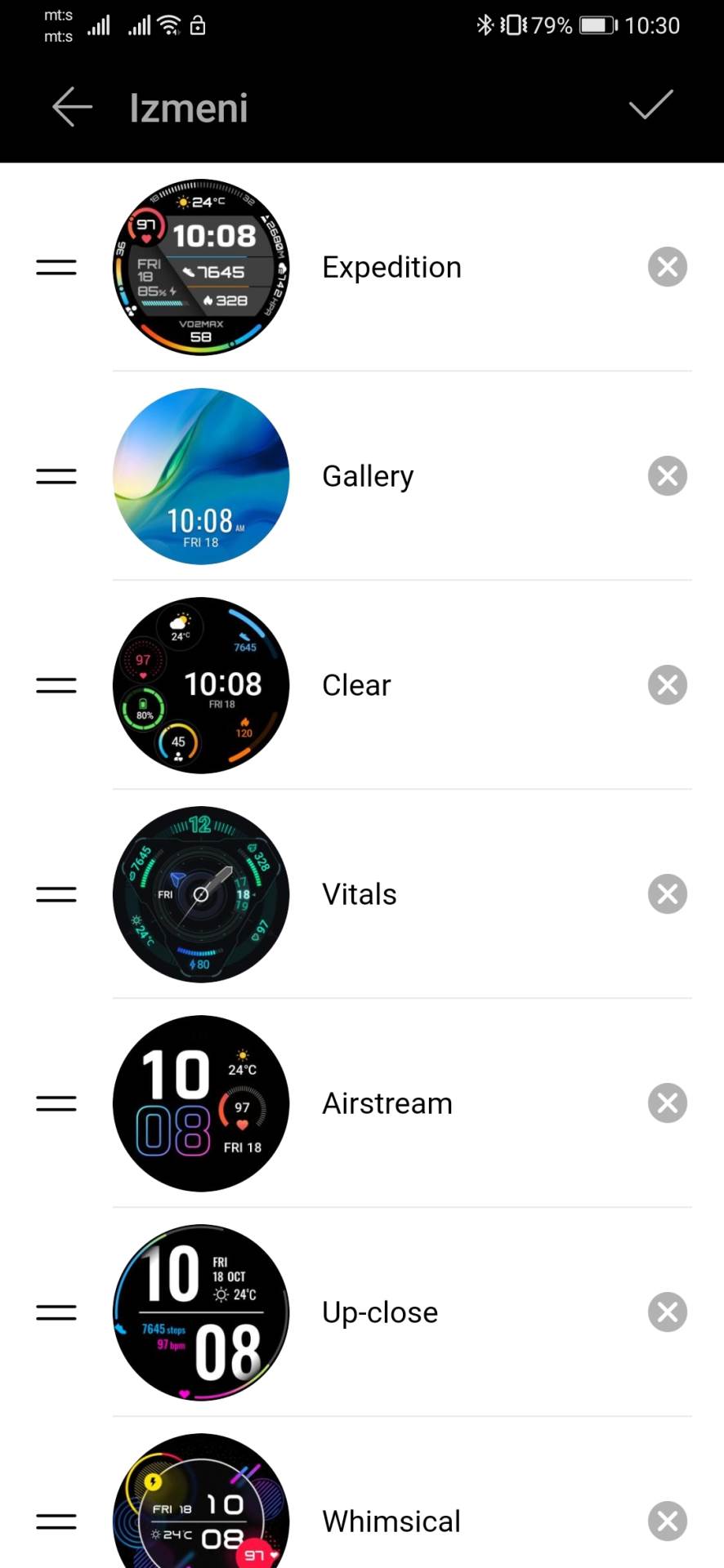The height and width of the screenshot is (1568, 724).
Task: Tap the Bluetooth status bar icon
Action: 485,25
